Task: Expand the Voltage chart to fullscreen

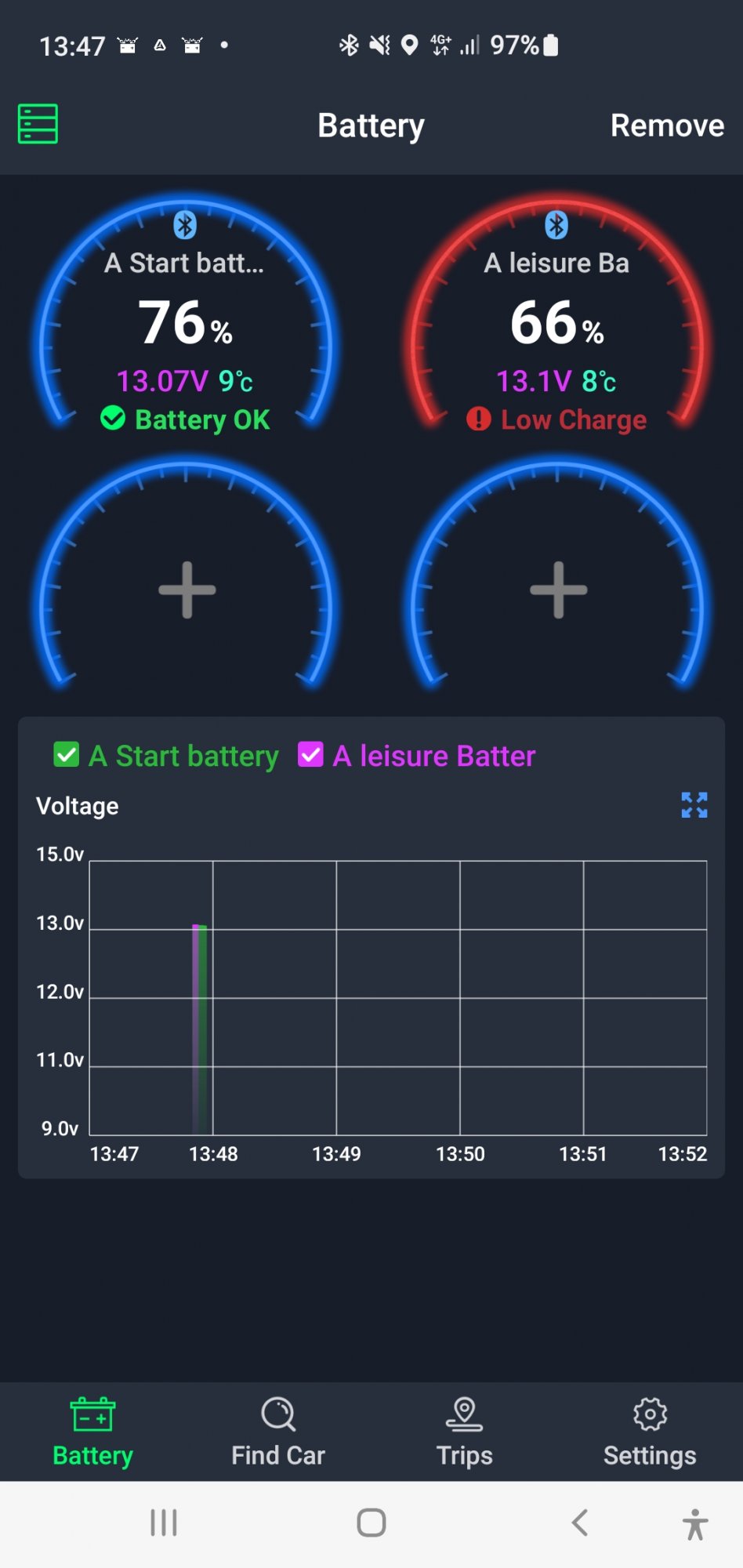Action: 694,804
